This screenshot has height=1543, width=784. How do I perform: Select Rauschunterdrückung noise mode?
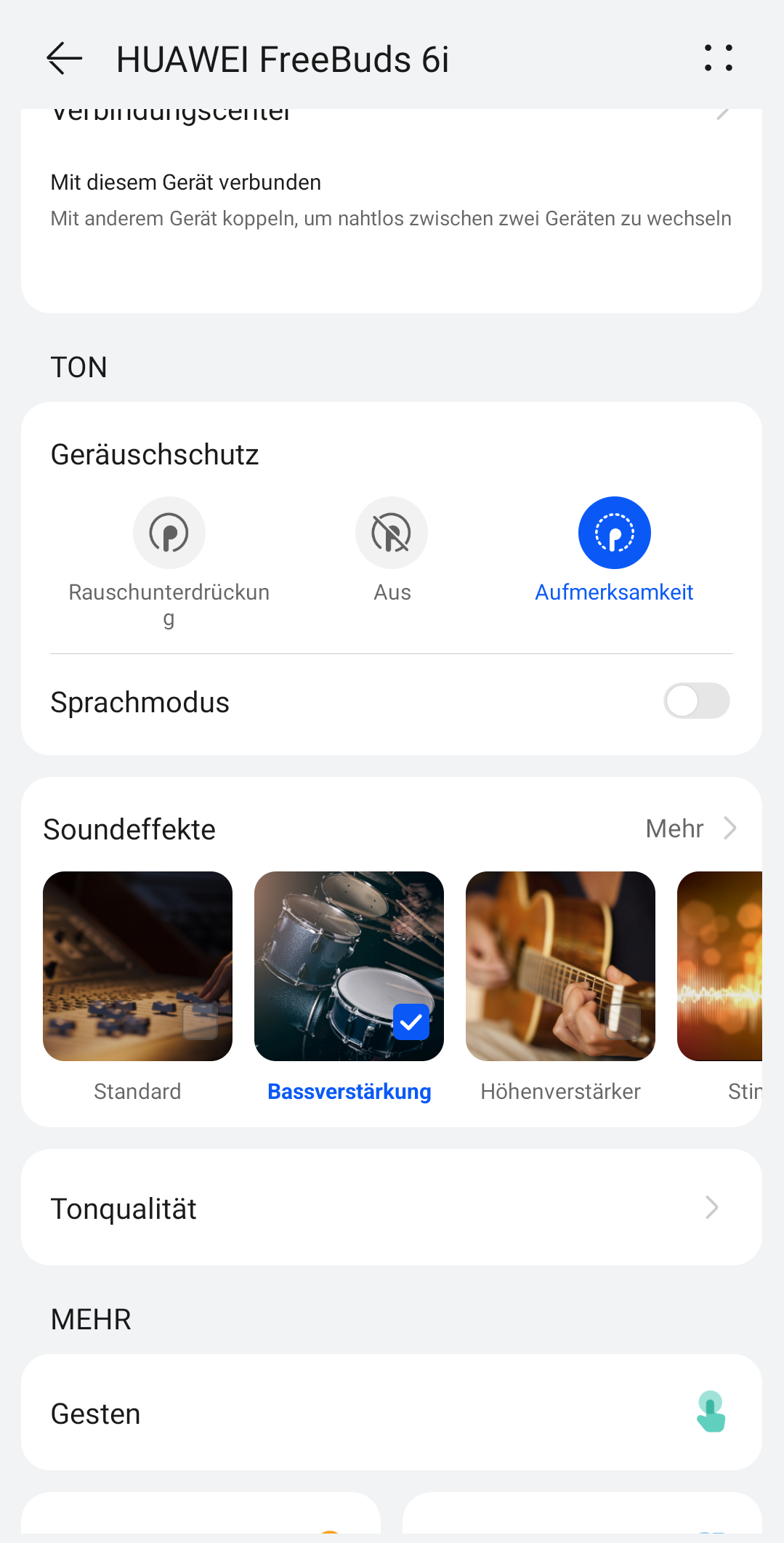click(169, 533)
